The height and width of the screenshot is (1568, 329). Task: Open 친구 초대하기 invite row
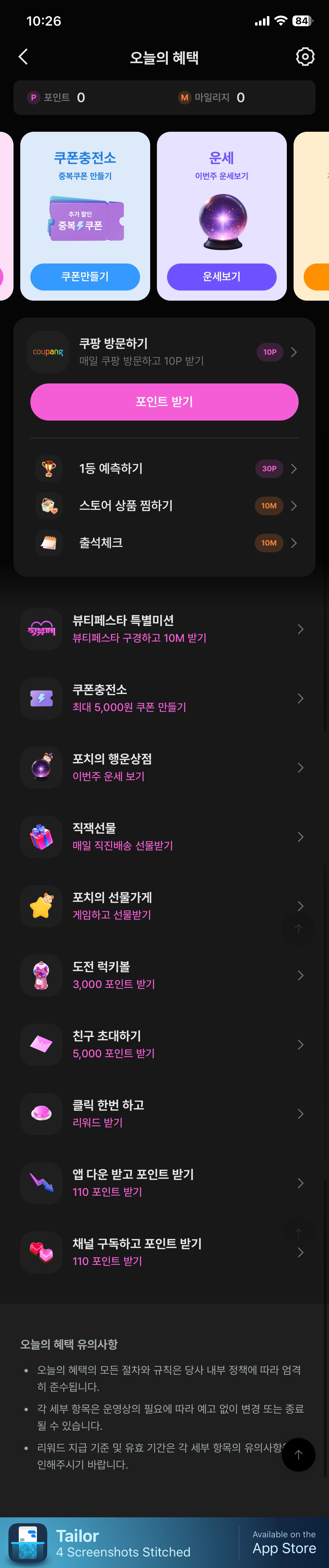164,1044
